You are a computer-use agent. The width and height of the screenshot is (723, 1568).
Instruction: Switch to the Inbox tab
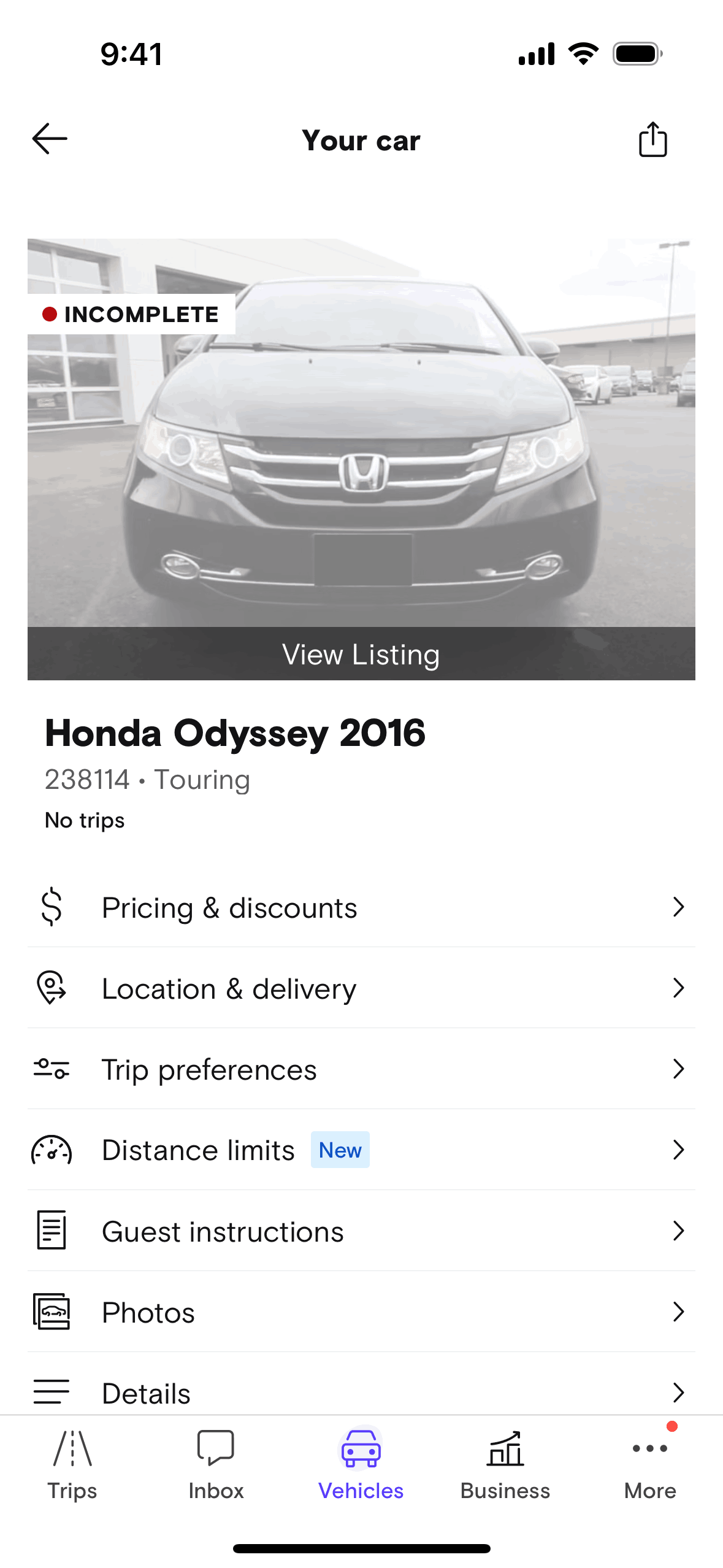pos(216,1463)
